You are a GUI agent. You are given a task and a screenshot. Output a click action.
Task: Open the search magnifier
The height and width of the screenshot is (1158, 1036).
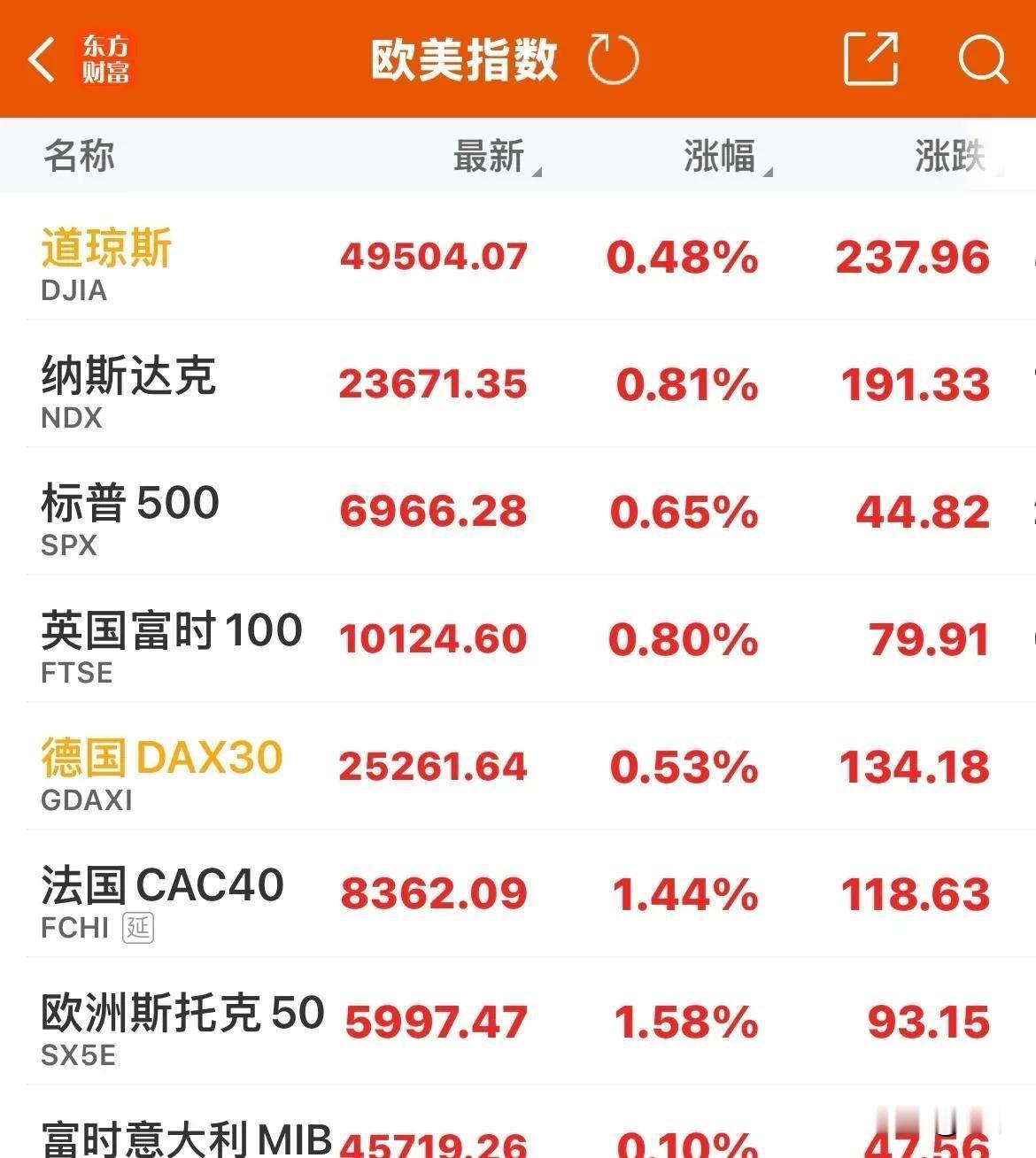pos(983,59)
